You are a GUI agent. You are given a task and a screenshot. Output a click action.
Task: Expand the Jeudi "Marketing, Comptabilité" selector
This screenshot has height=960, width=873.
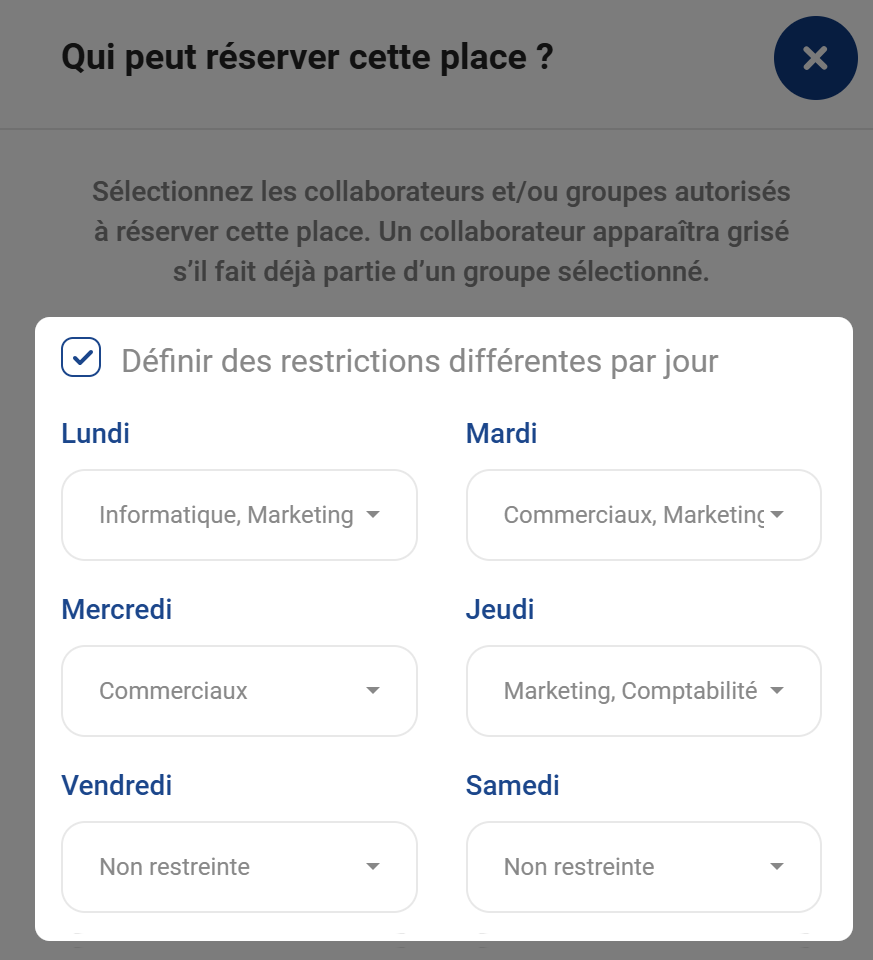tap(643, 691)
